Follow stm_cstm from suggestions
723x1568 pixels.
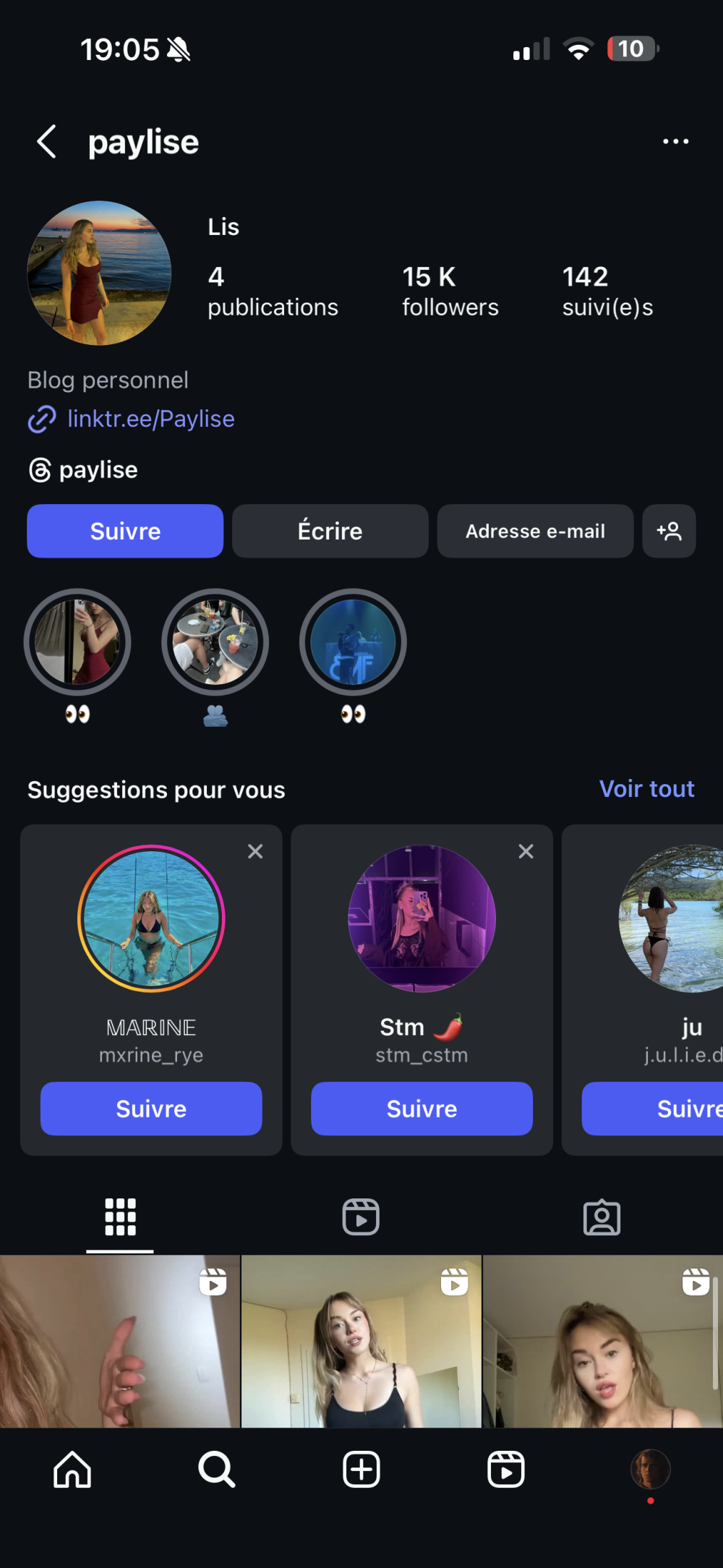point(422,1108)
